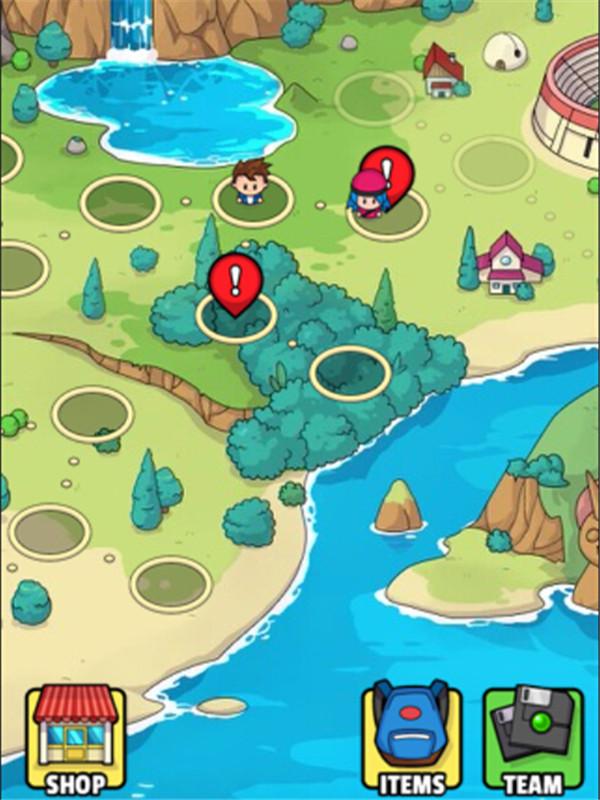Viewport: 600px width, 800px height.
Task: Enter the pink-roofed building
Action: [x=509, y=263]
